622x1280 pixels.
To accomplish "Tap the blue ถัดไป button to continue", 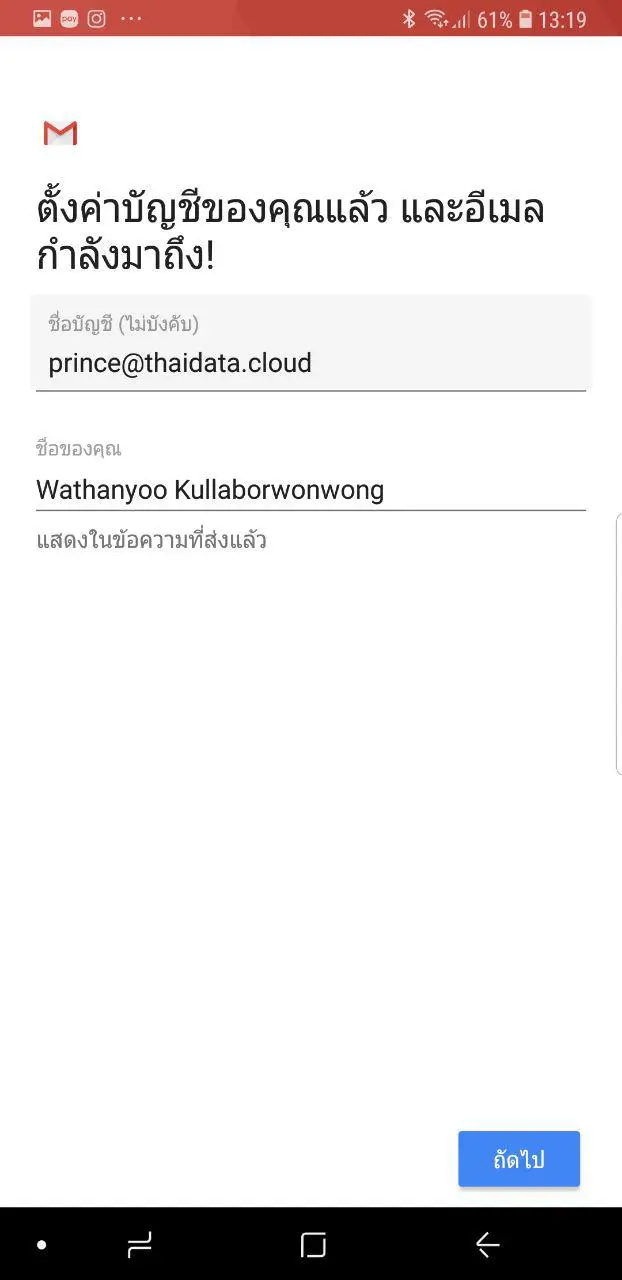I will point(519,1159).
